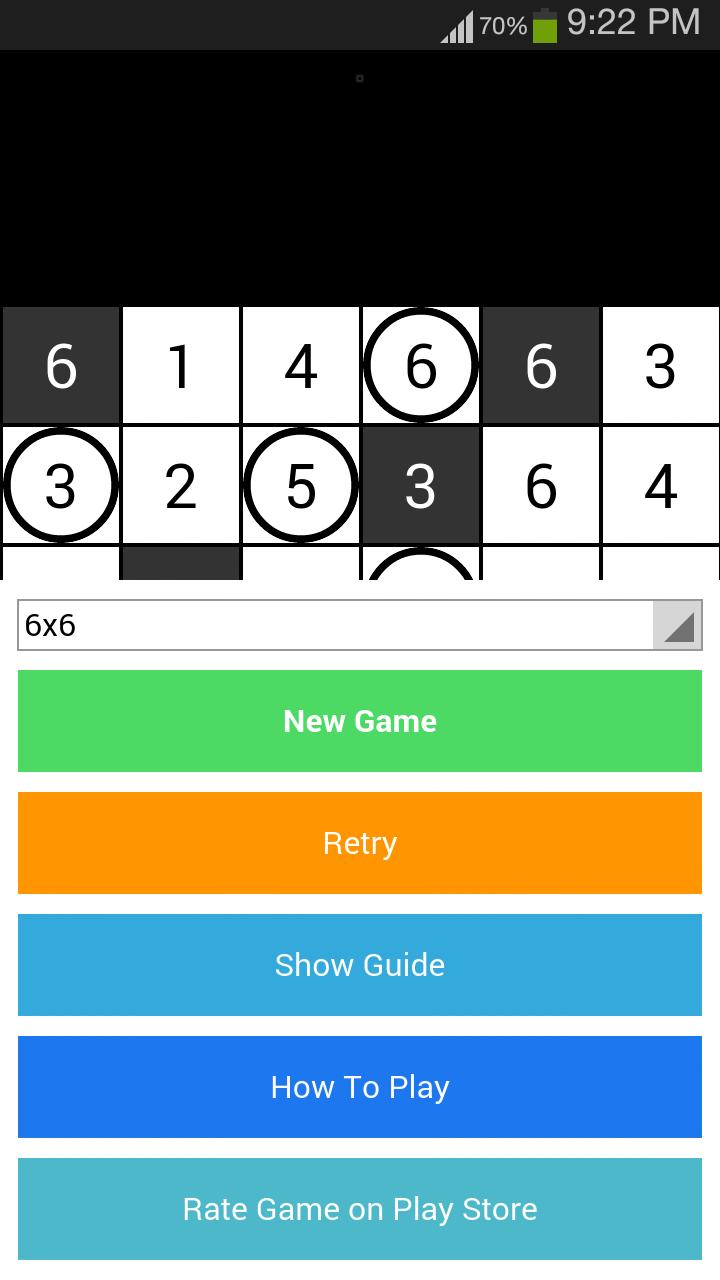
Task: Tap the shaded 6 in the top-left corner
Action: 61,366
